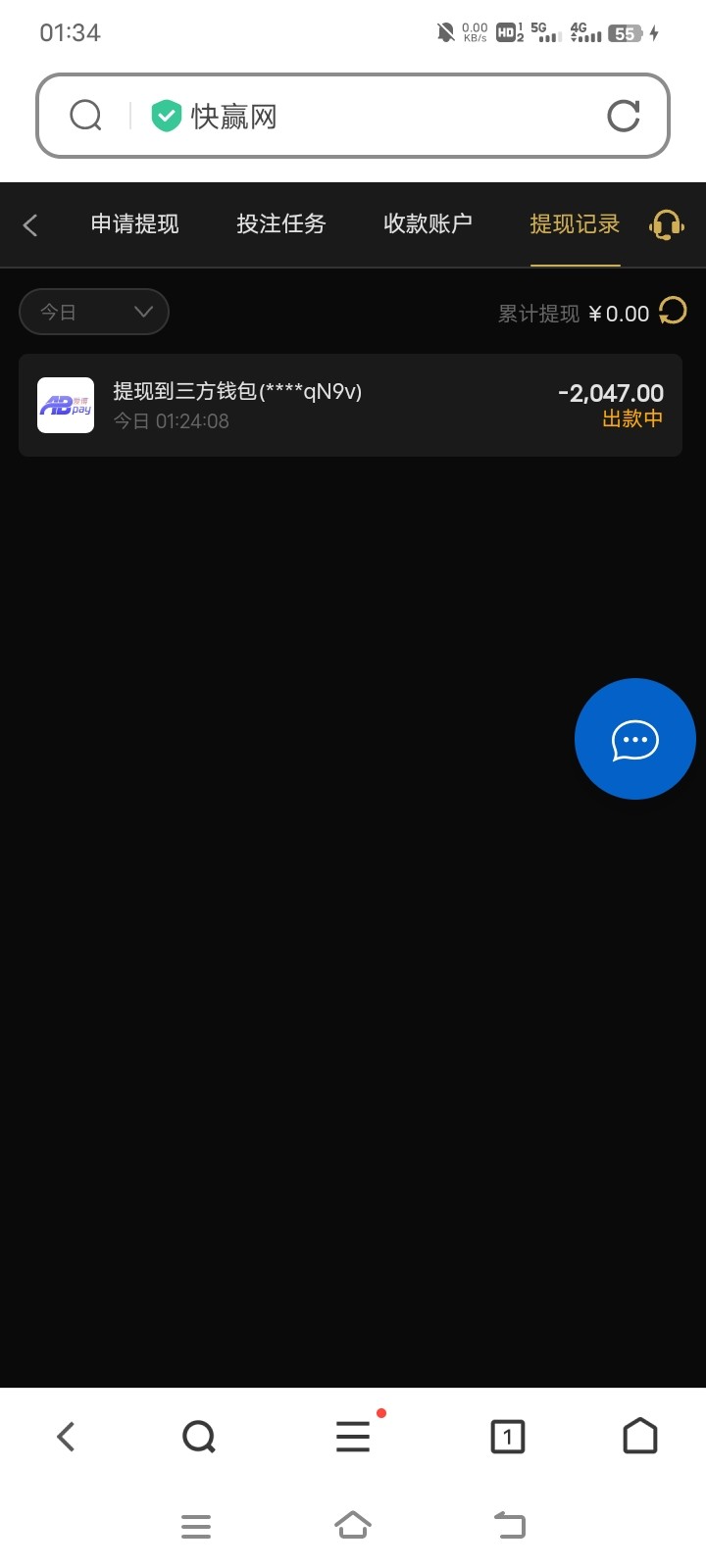Image resolution: width=706 pixels, height=1568 pixels.
Task: Go back using the arrow beside 申请提现
Action: [x=30, y=225]
